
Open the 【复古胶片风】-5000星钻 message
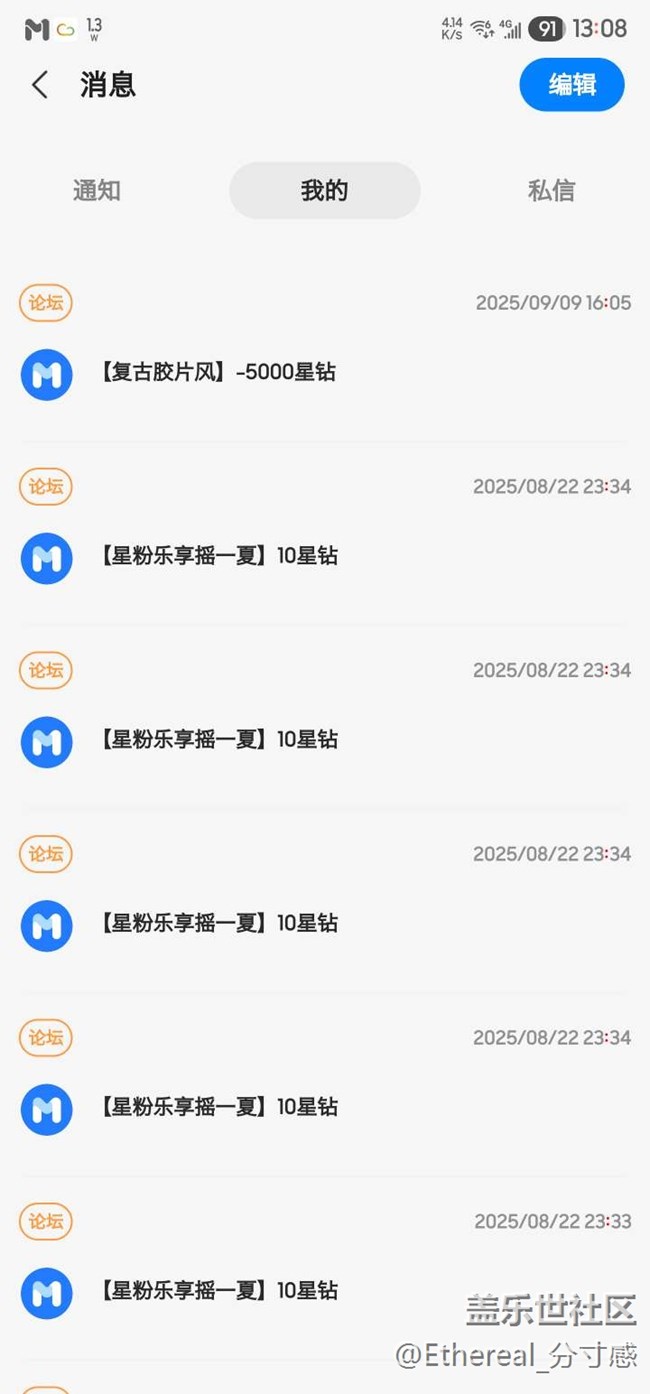[x=325, y=350]
